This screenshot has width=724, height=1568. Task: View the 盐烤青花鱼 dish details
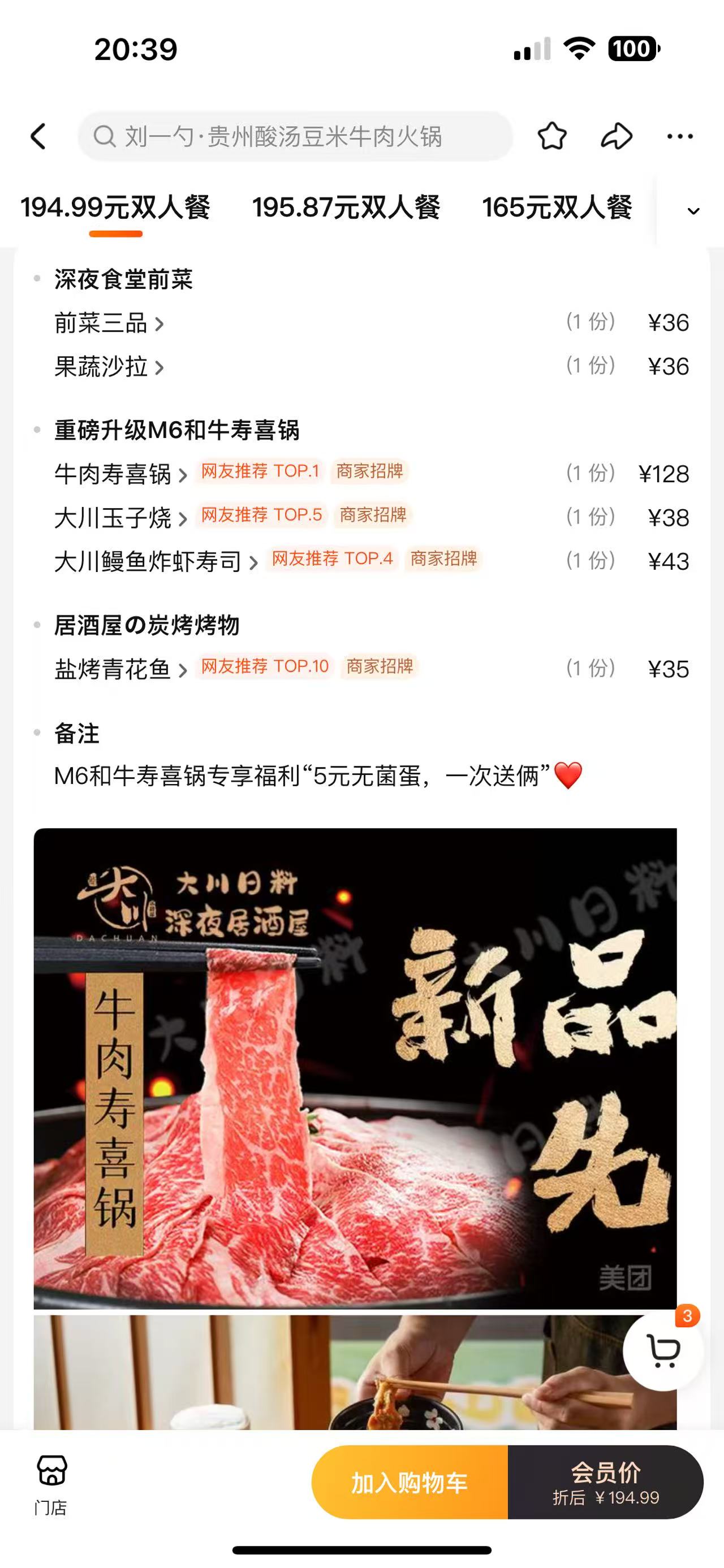120,669
